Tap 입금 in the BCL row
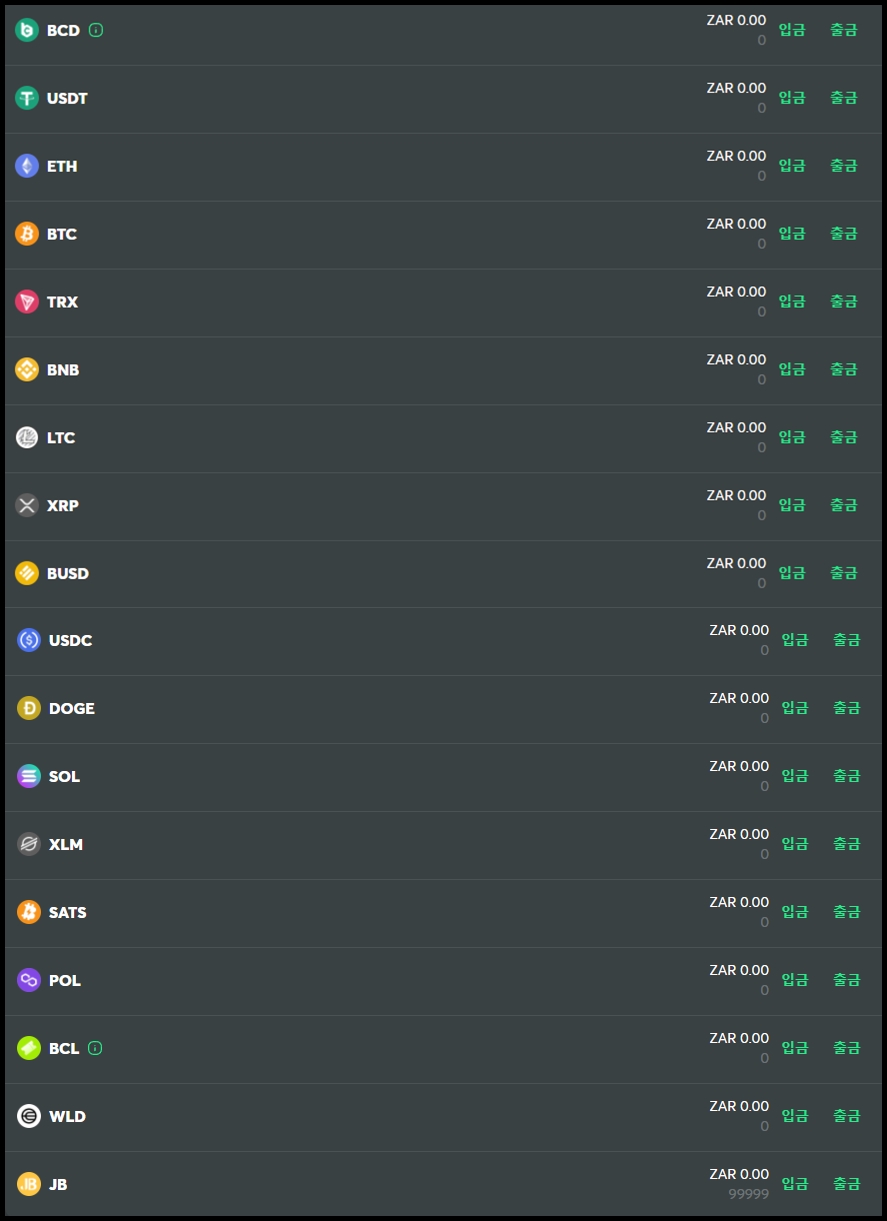 click(795, 1048)
